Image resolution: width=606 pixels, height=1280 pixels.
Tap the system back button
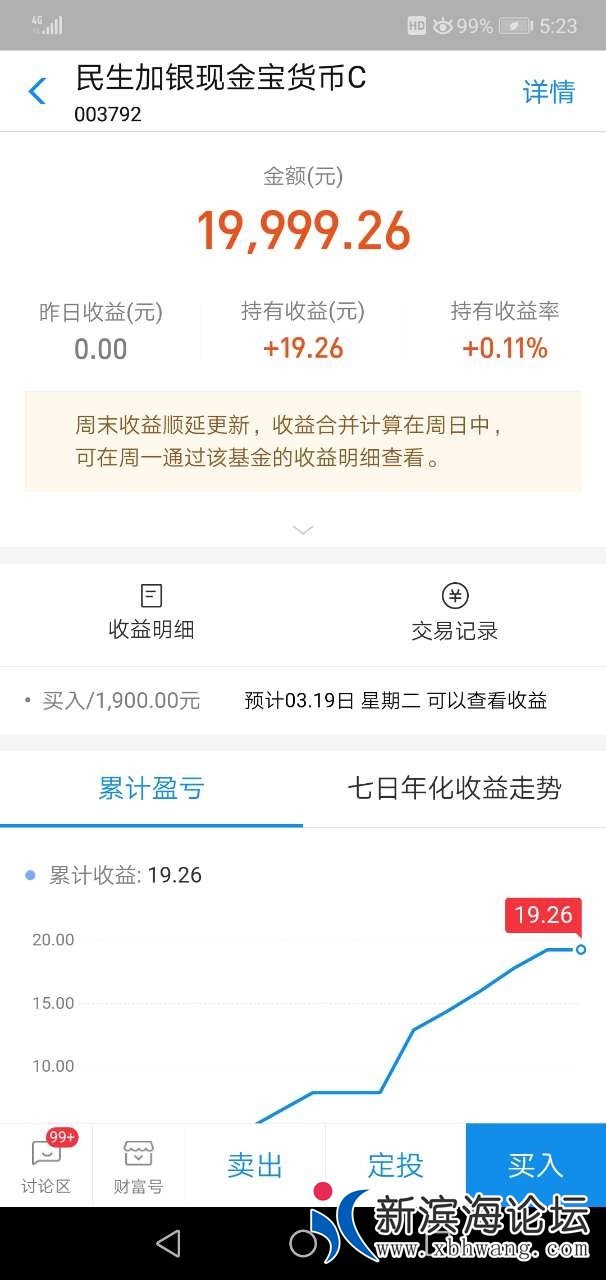coord(168,1243)
